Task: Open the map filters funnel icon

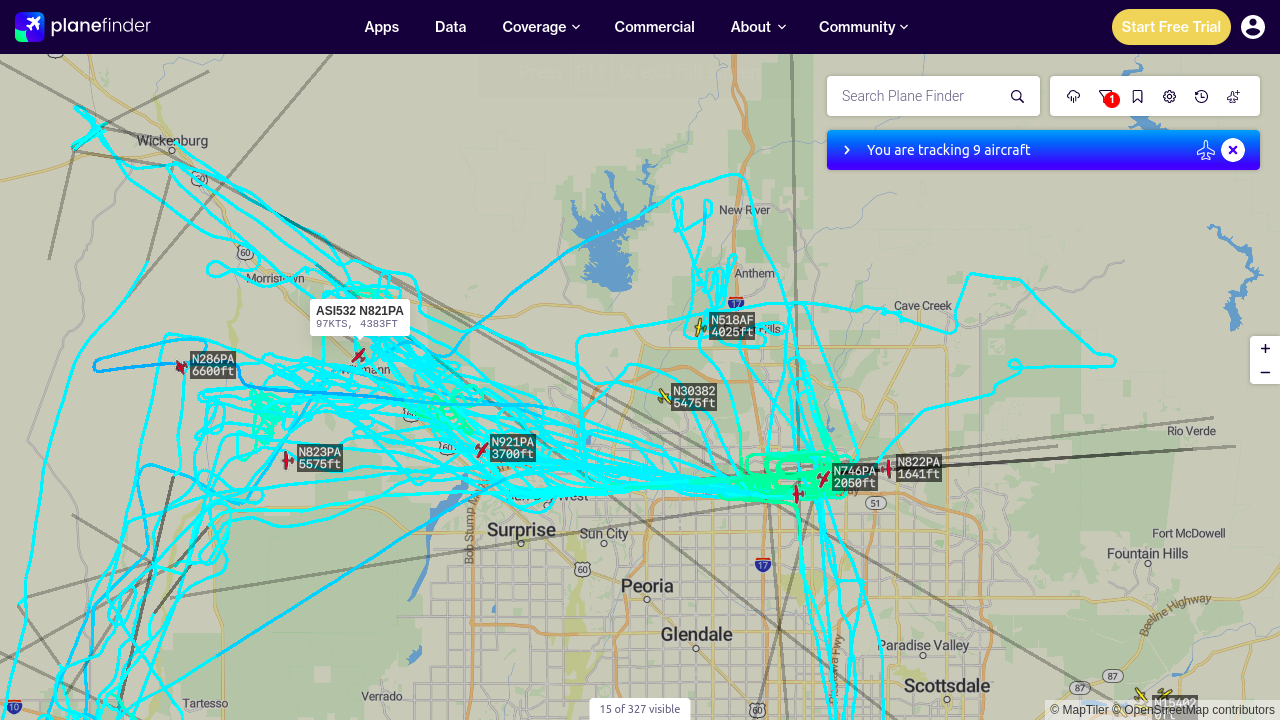Action: pos(1106,96)
